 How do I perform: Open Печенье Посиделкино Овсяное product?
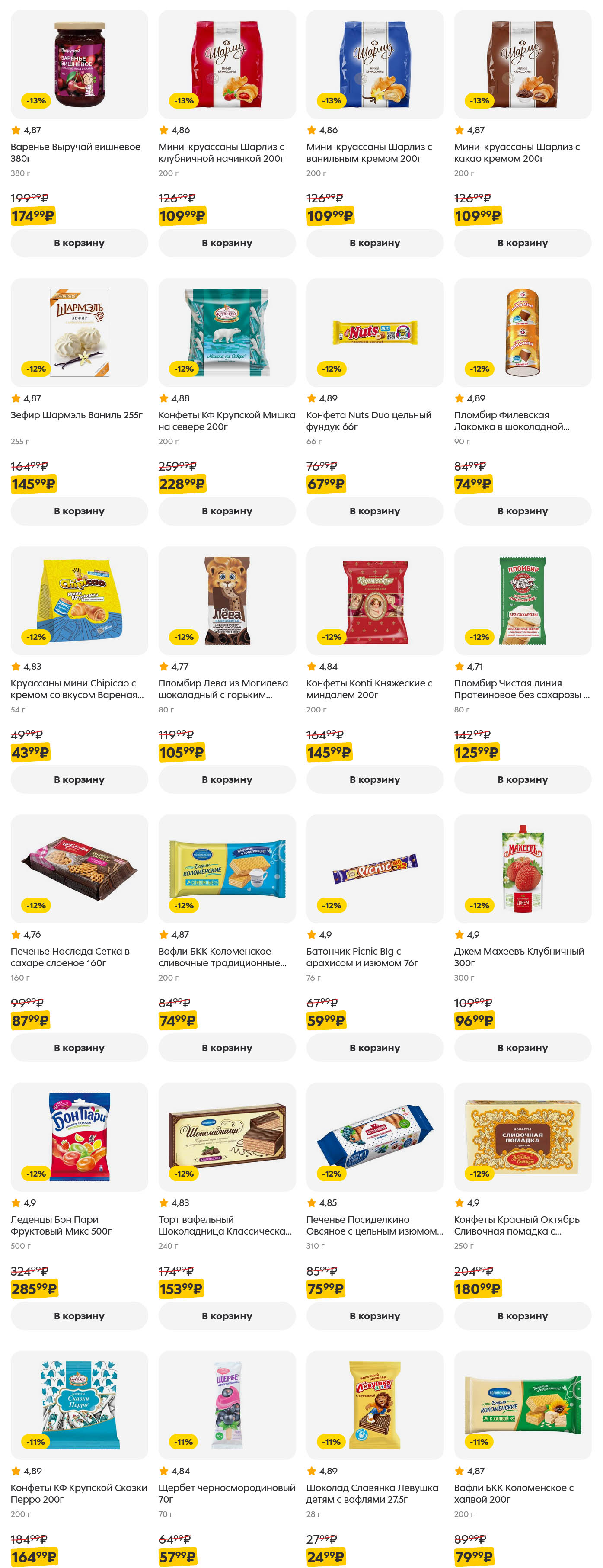374,1225
